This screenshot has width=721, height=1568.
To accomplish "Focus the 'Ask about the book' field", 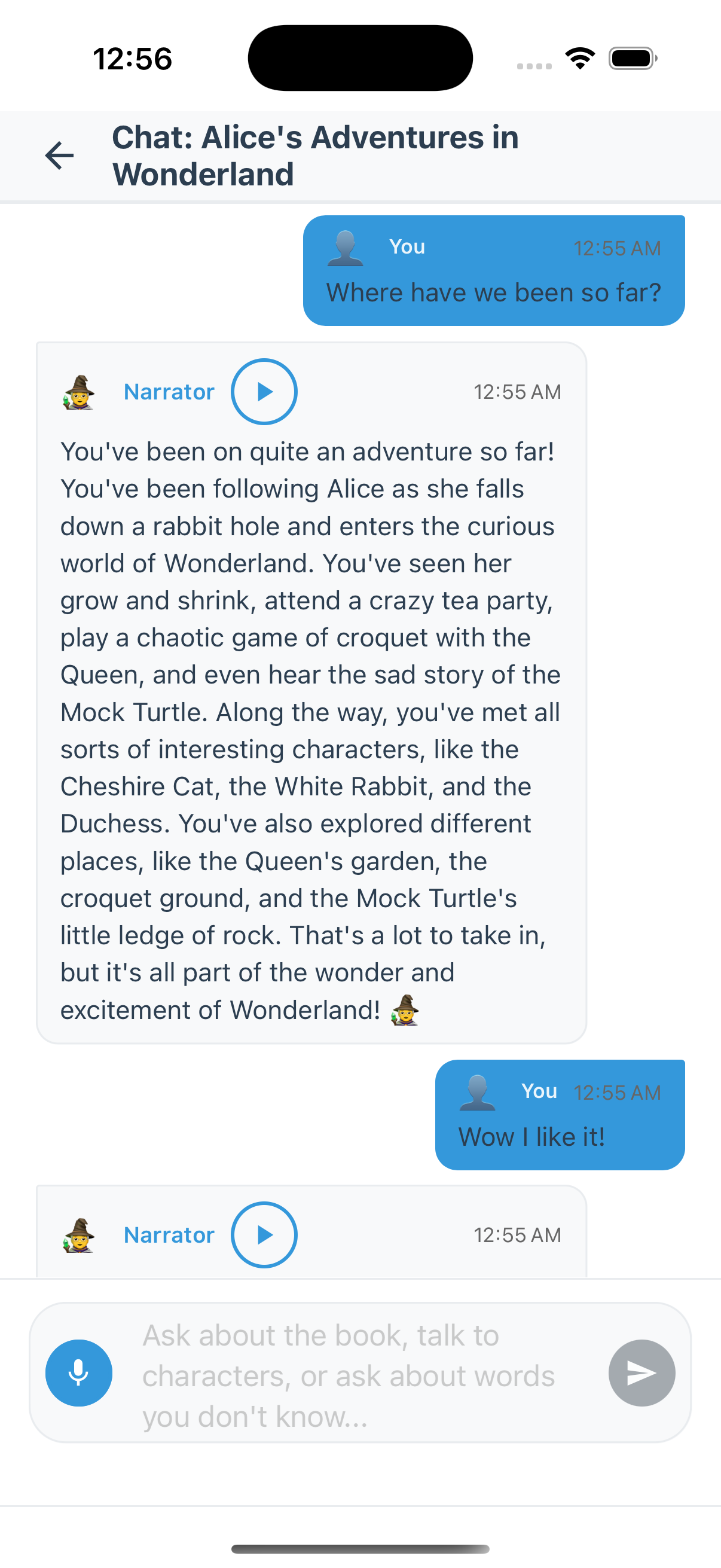I will pos(359,1374).
